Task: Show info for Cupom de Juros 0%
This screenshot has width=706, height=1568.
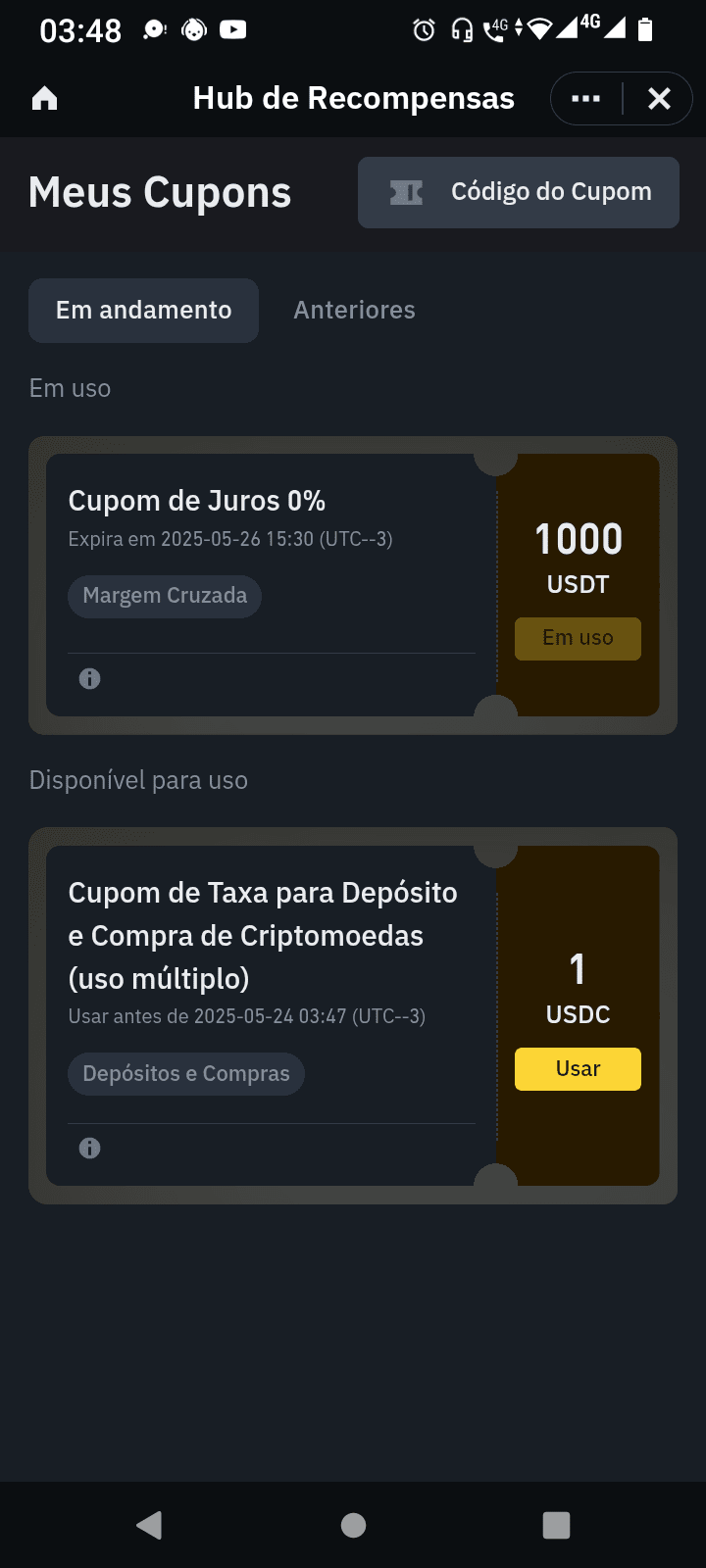Action: 89,678
